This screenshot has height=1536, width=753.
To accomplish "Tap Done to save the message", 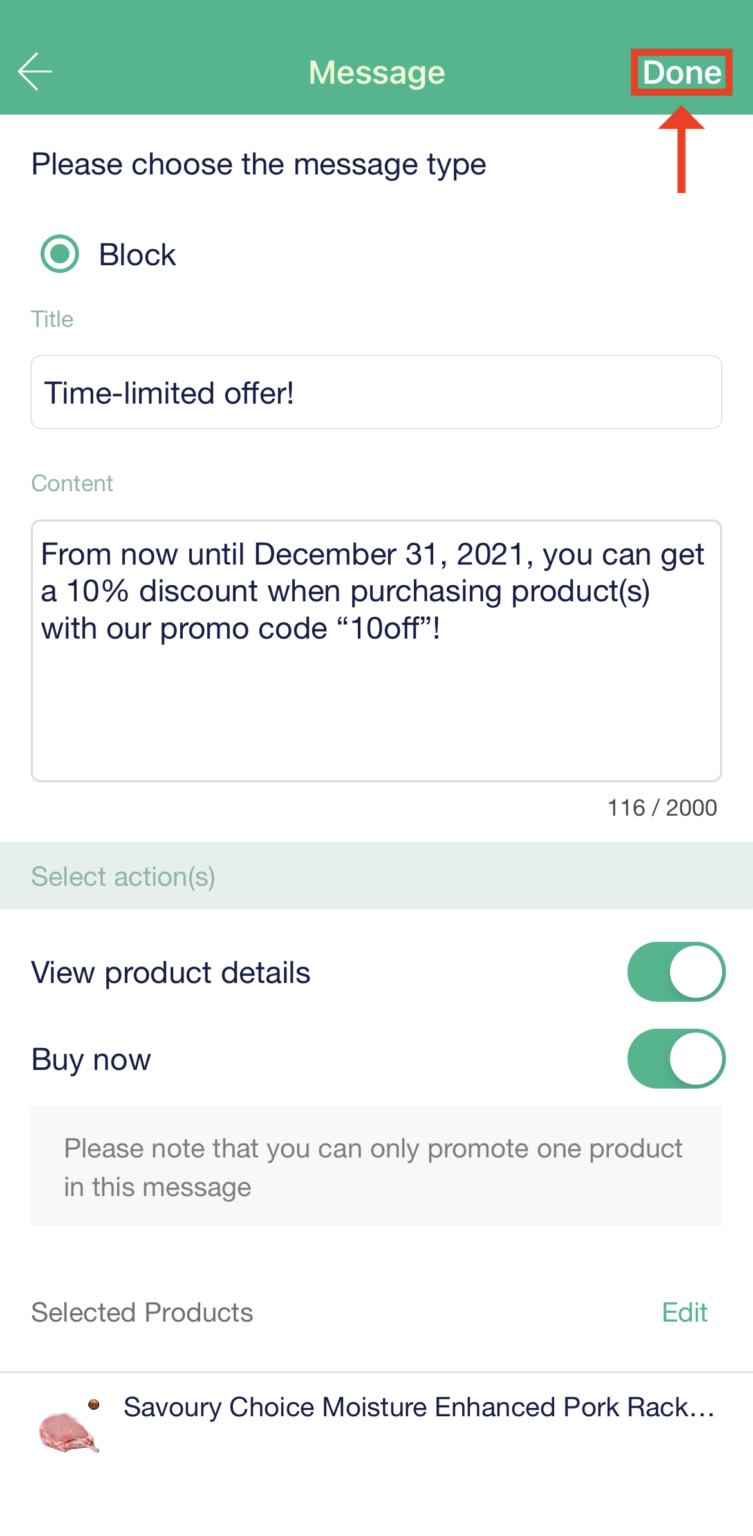I will pos(681,72).
